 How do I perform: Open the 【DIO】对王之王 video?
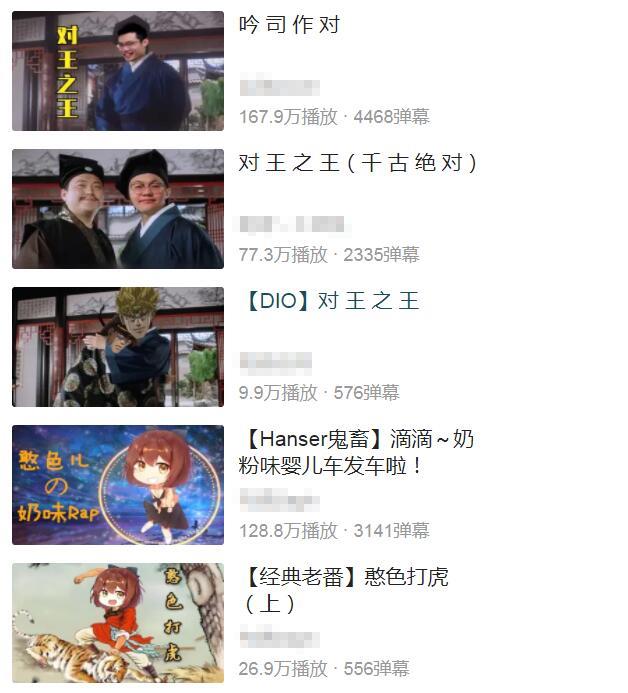click(x=330, y=301)
